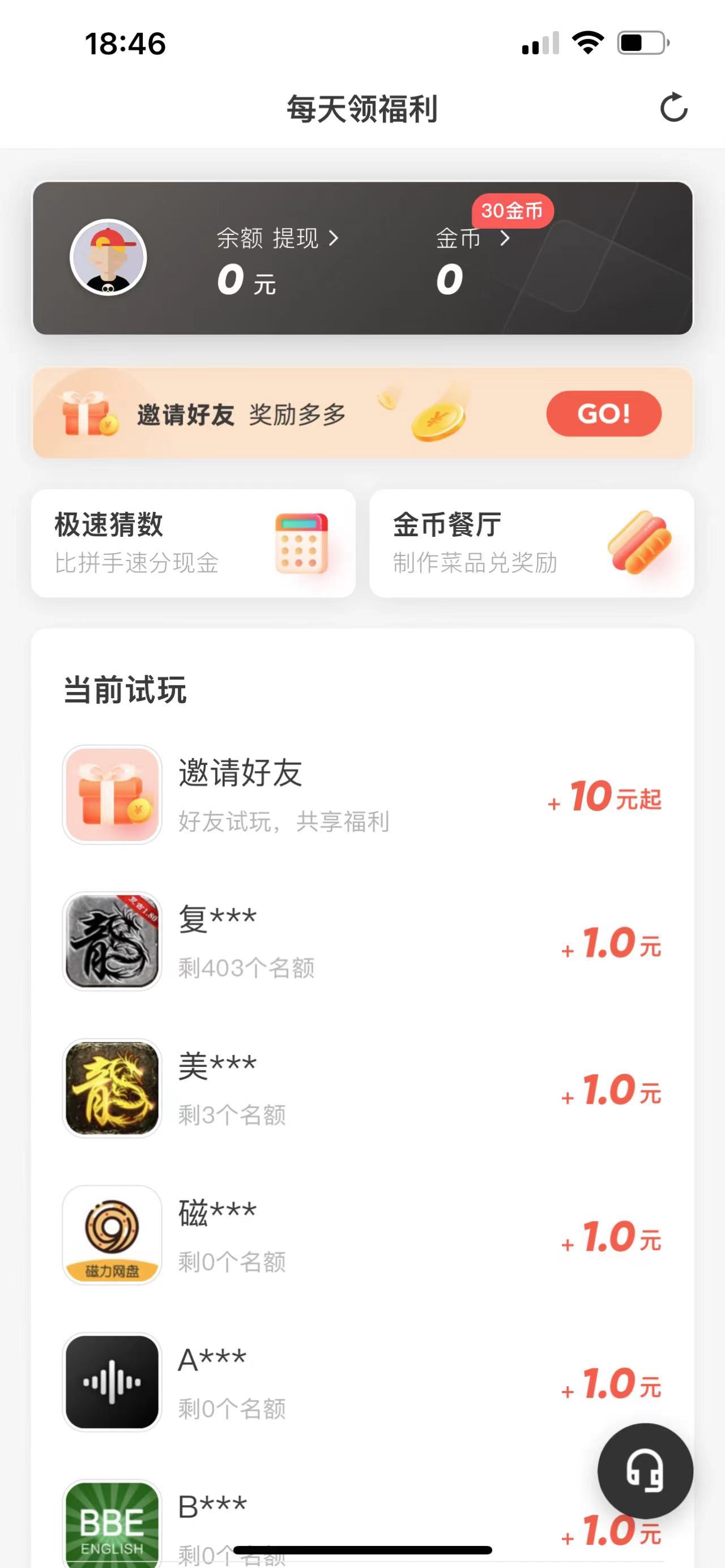Tap the golden dragon 美*** game icon
The height and width of the screenshot is (1568, 725).
click(112, 1090)
